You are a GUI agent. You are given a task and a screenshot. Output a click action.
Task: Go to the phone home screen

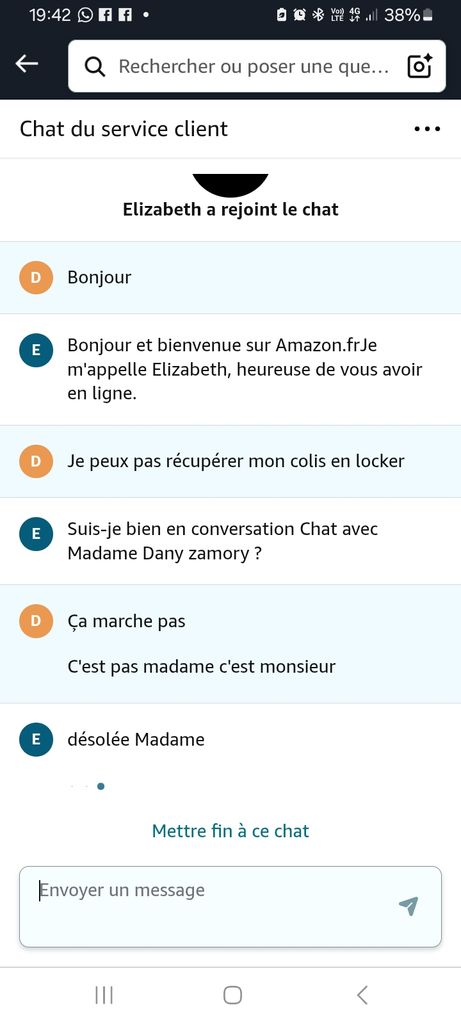pyautogui.click(x=232, y=995)
